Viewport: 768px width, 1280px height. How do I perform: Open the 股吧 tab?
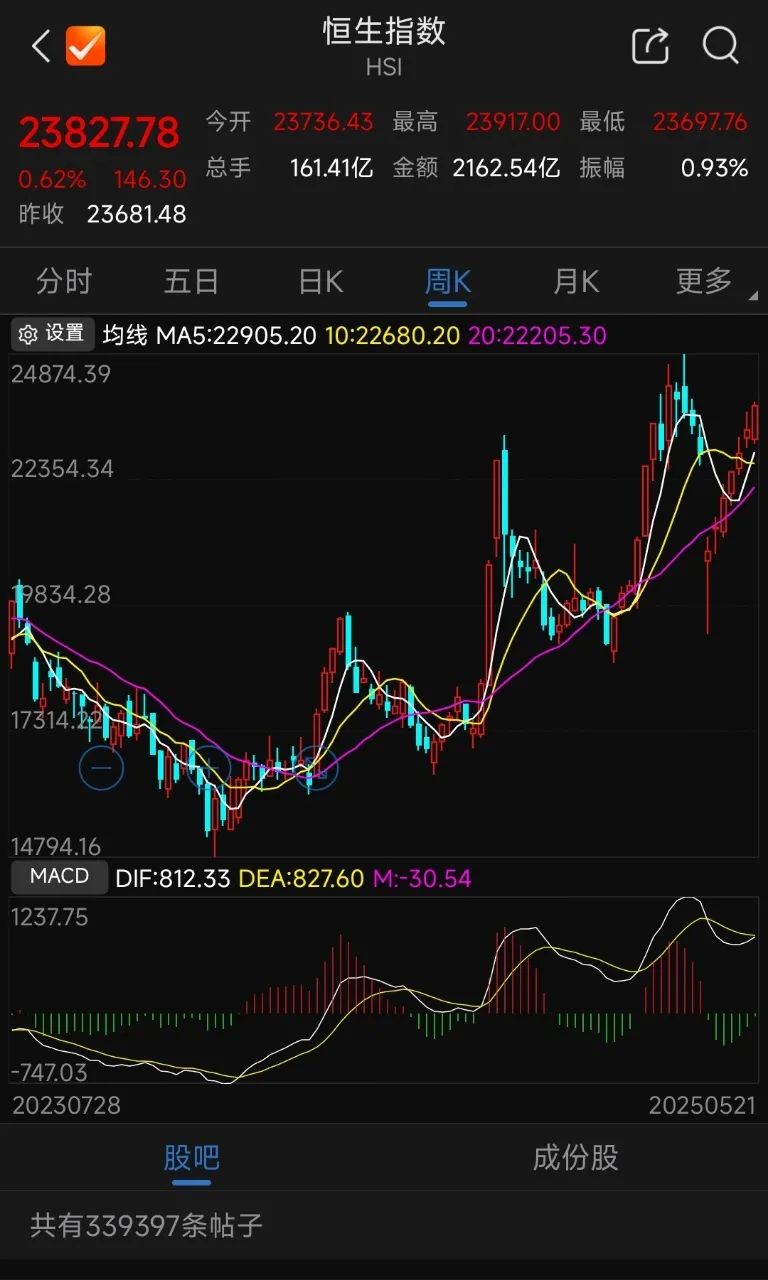191,1158
